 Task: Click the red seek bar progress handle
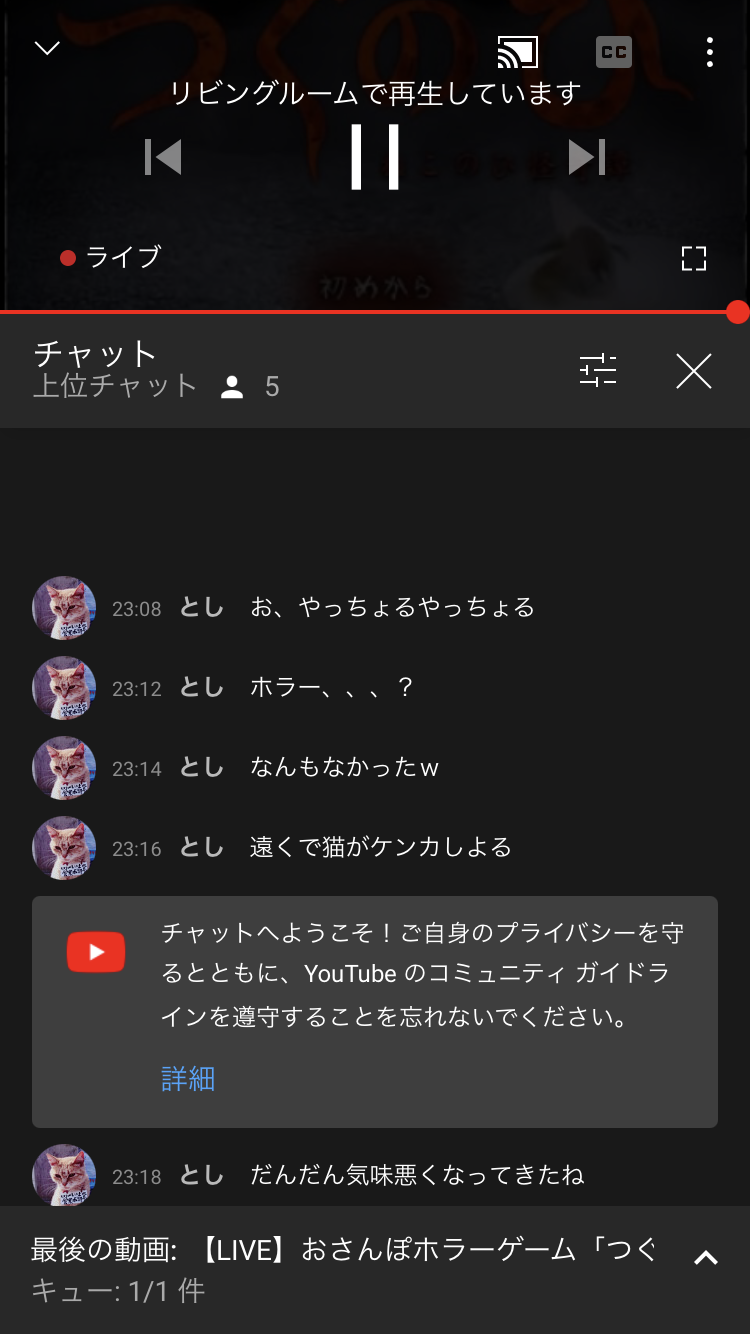coord(738,310)
